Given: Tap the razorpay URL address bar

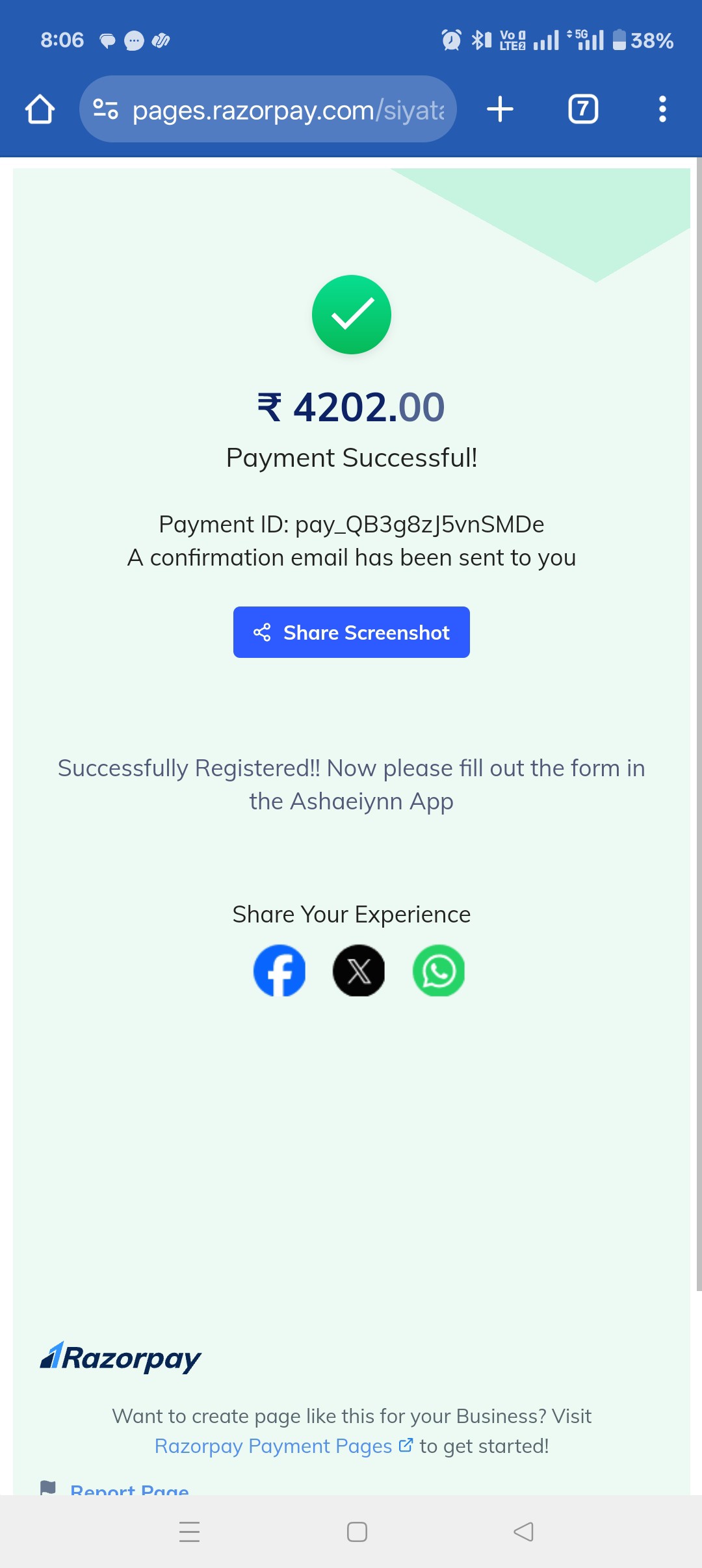Looking at the screenshot, I should tap(268, 109).
